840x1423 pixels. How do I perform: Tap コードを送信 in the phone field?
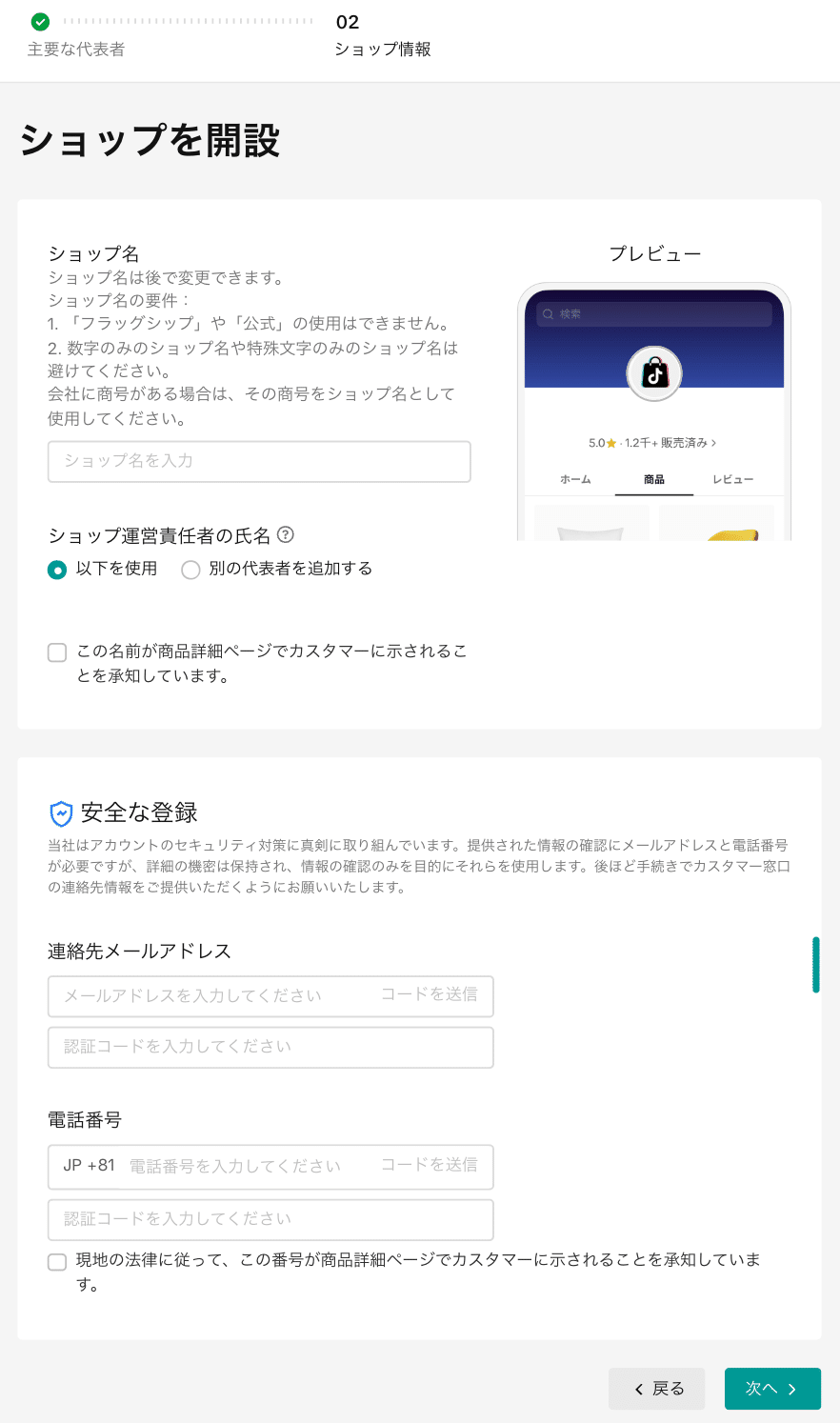(430, 1165)
